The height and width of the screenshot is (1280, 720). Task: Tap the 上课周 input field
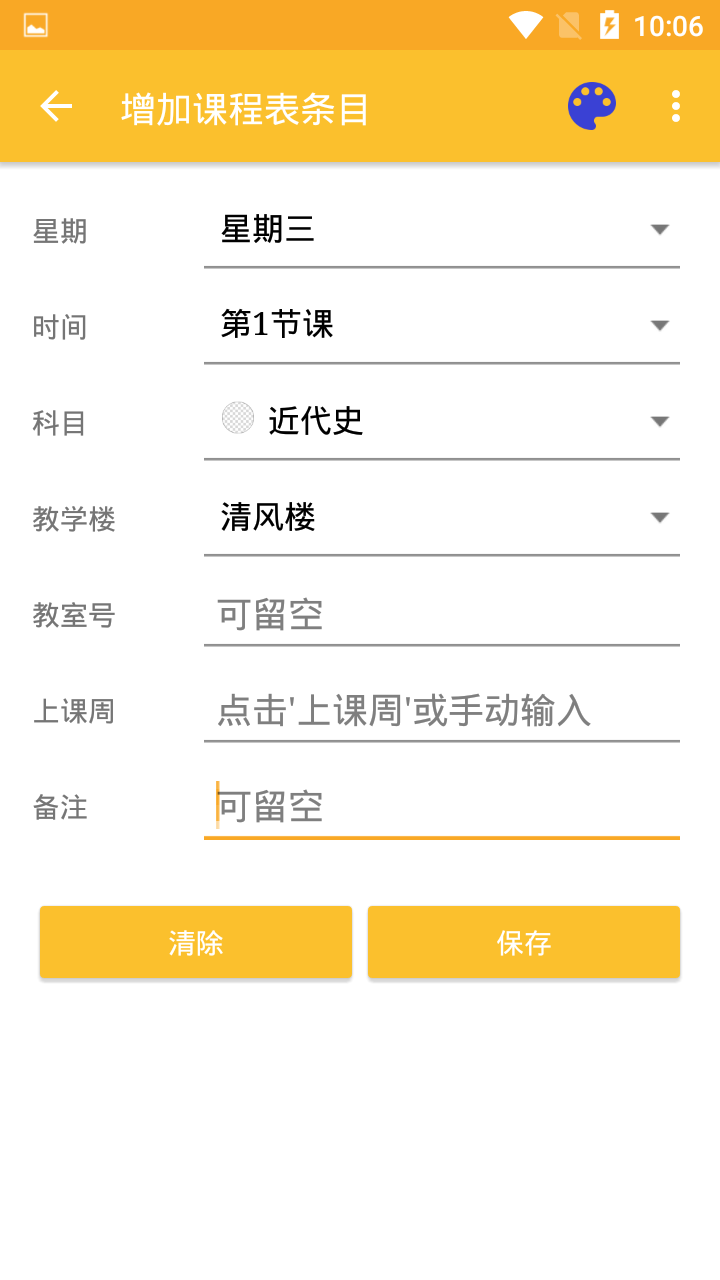(441, 711)
